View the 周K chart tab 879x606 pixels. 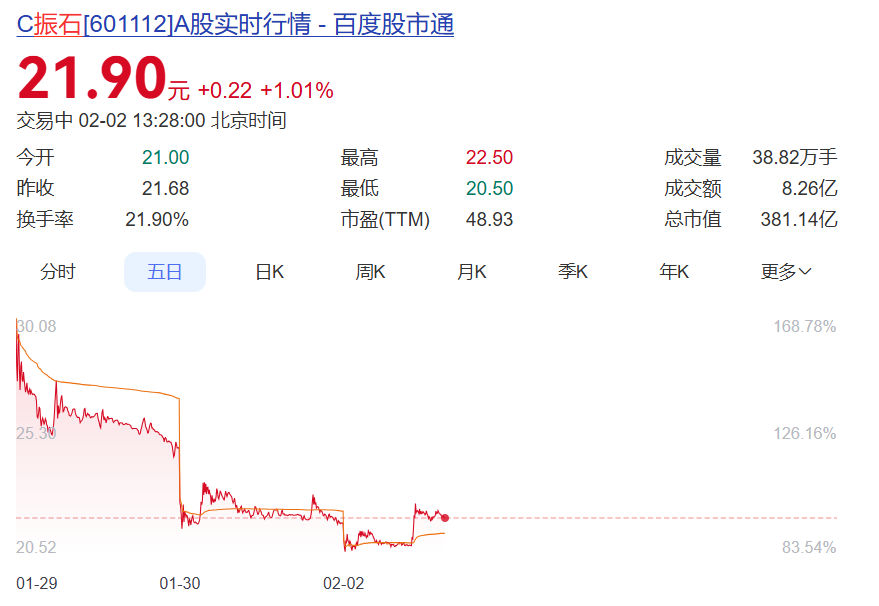coord(371,272)
